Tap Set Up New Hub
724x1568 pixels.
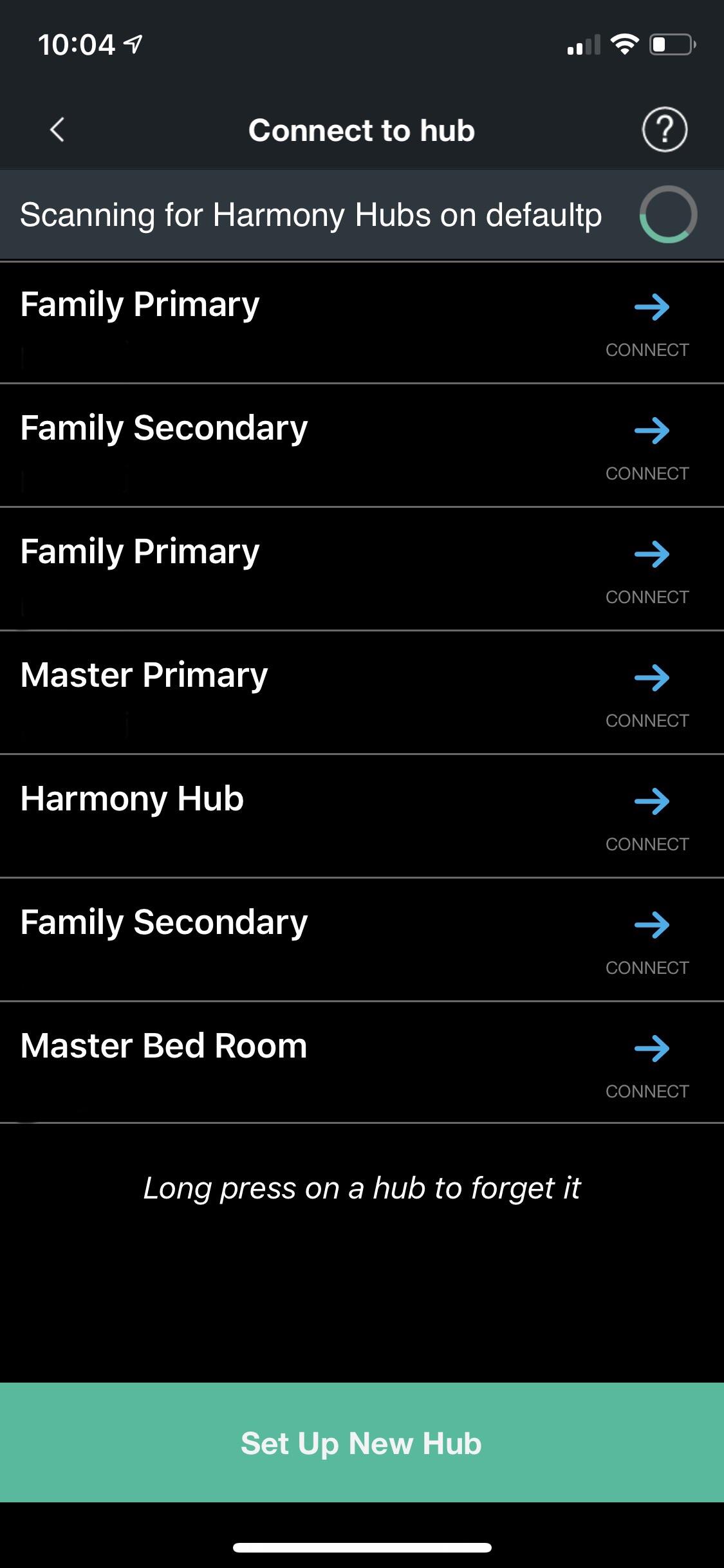362,1443
